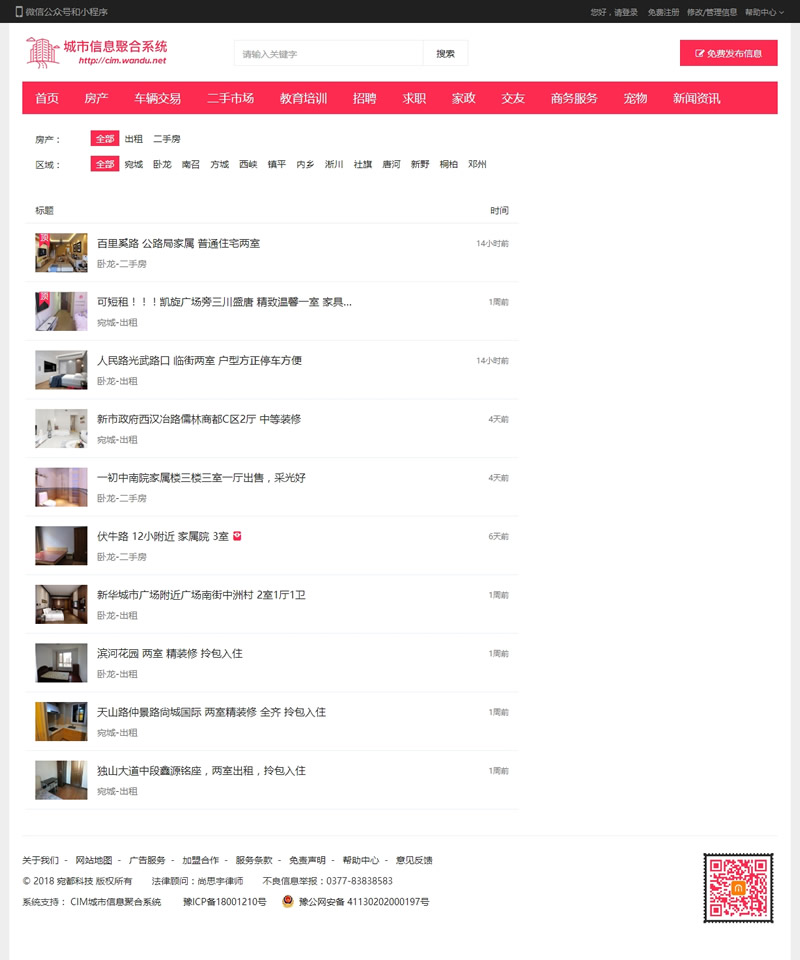Filter listings by 二手房
This screenshot has height=960, width=800.
(167, 139)
